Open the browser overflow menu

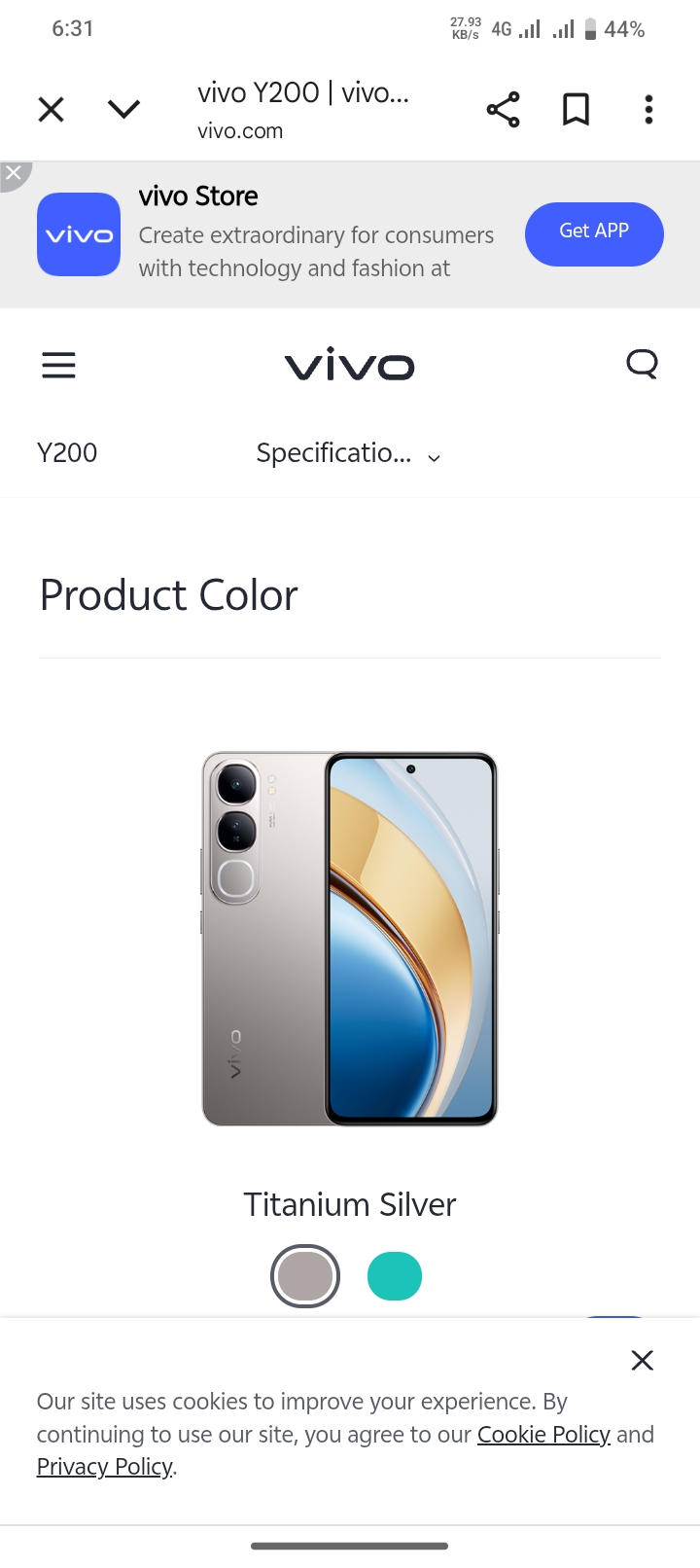point(648,110)
